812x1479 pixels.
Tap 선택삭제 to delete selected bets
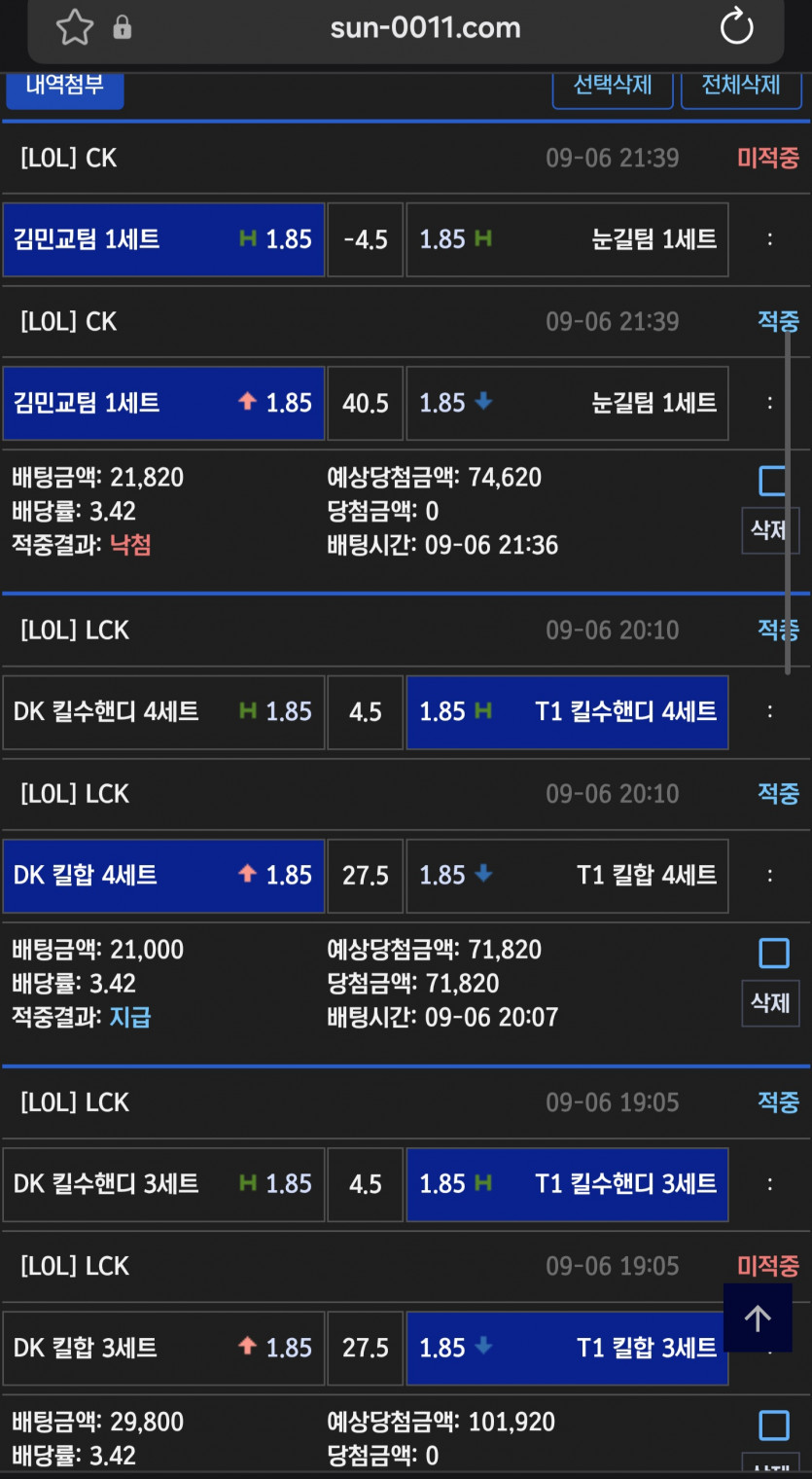613,86
